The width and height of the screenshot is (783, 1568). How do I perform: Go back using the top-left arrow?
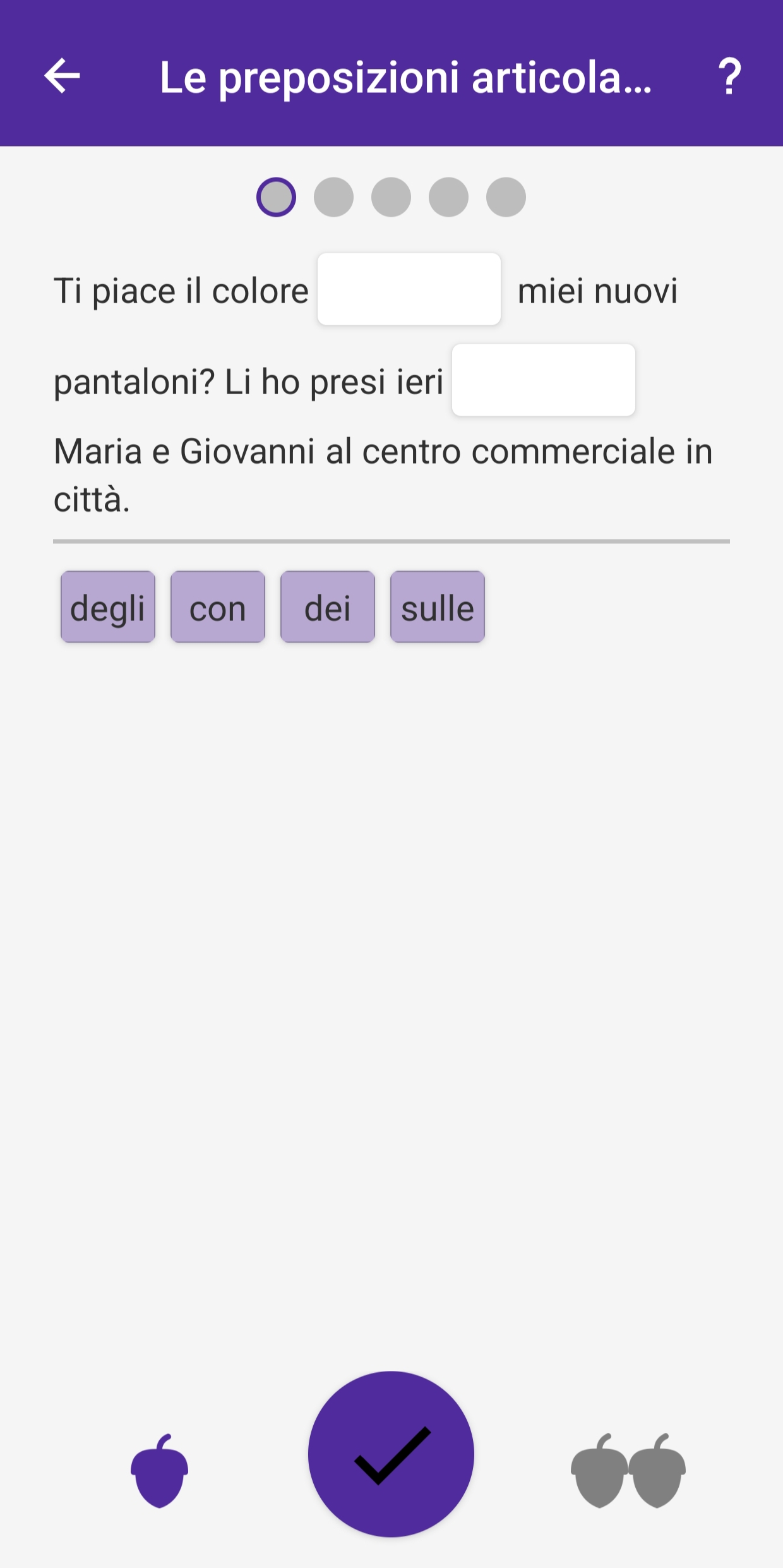(62, 76)
